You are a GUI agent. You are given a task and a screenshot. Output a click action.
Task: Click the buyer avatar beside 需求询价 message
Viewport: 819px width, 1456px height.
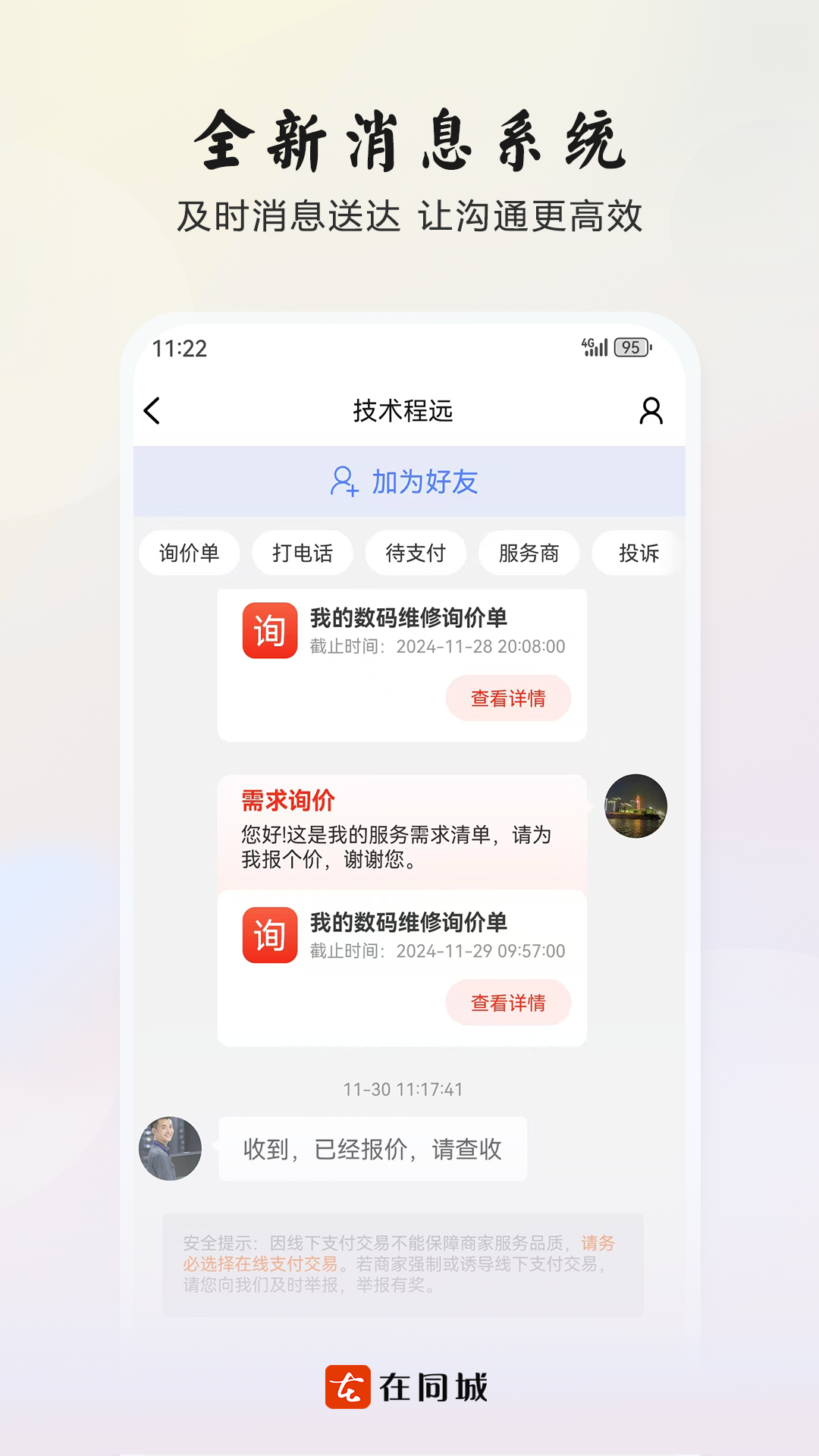pos(635,807)
